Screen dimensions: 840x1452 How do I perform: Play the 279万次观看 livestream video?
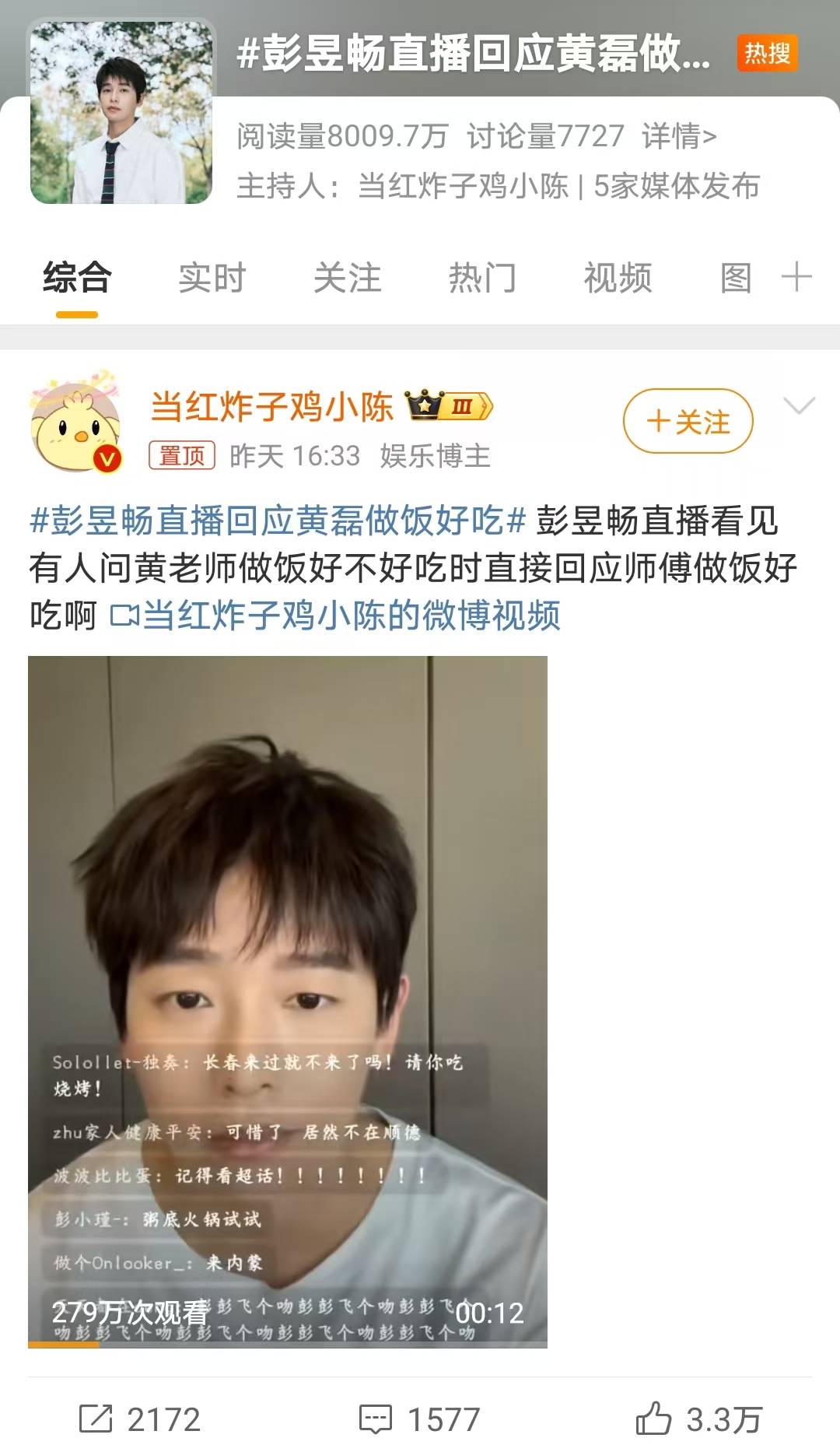click(x=288, y=1001)
